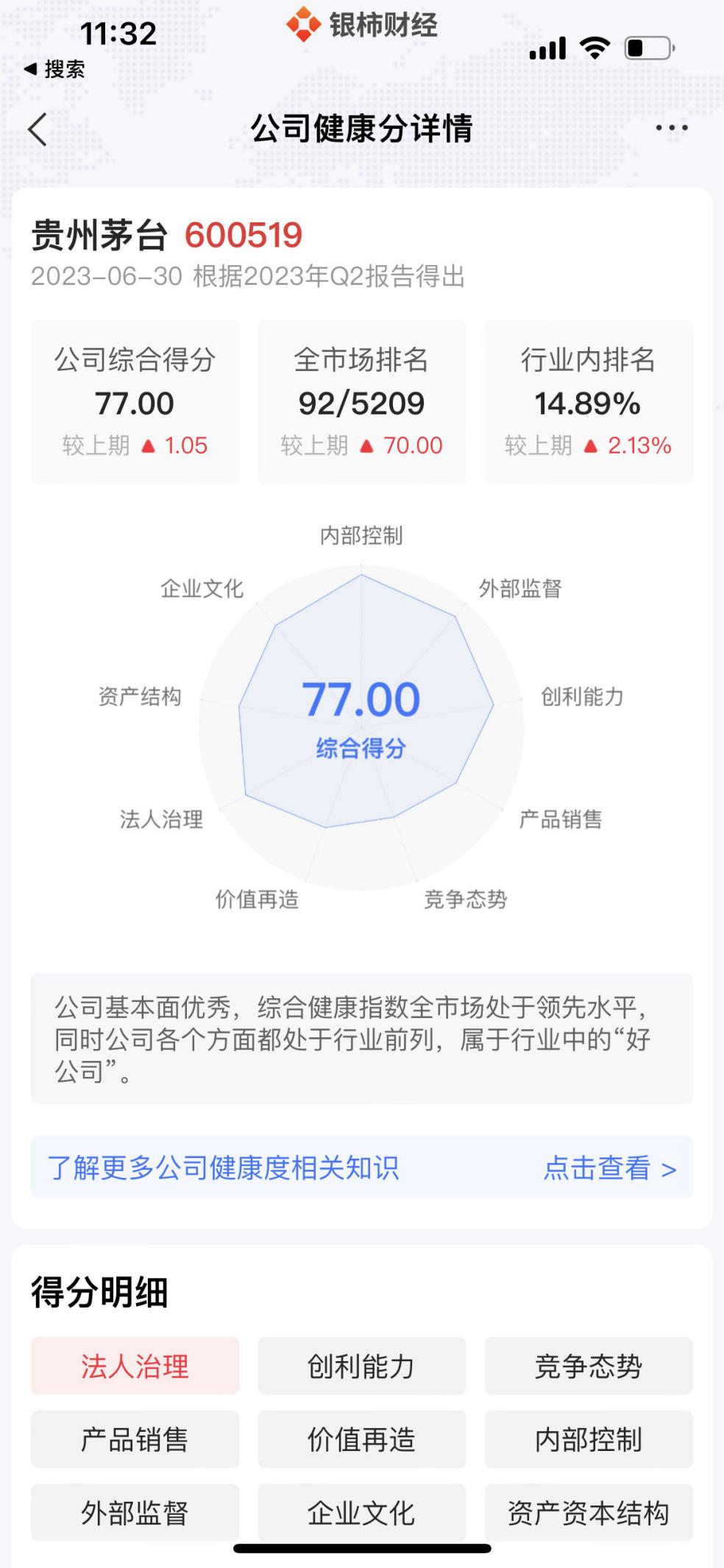
Task: Open 外部监督 score breakdown
Action: tap(135, 1513)
